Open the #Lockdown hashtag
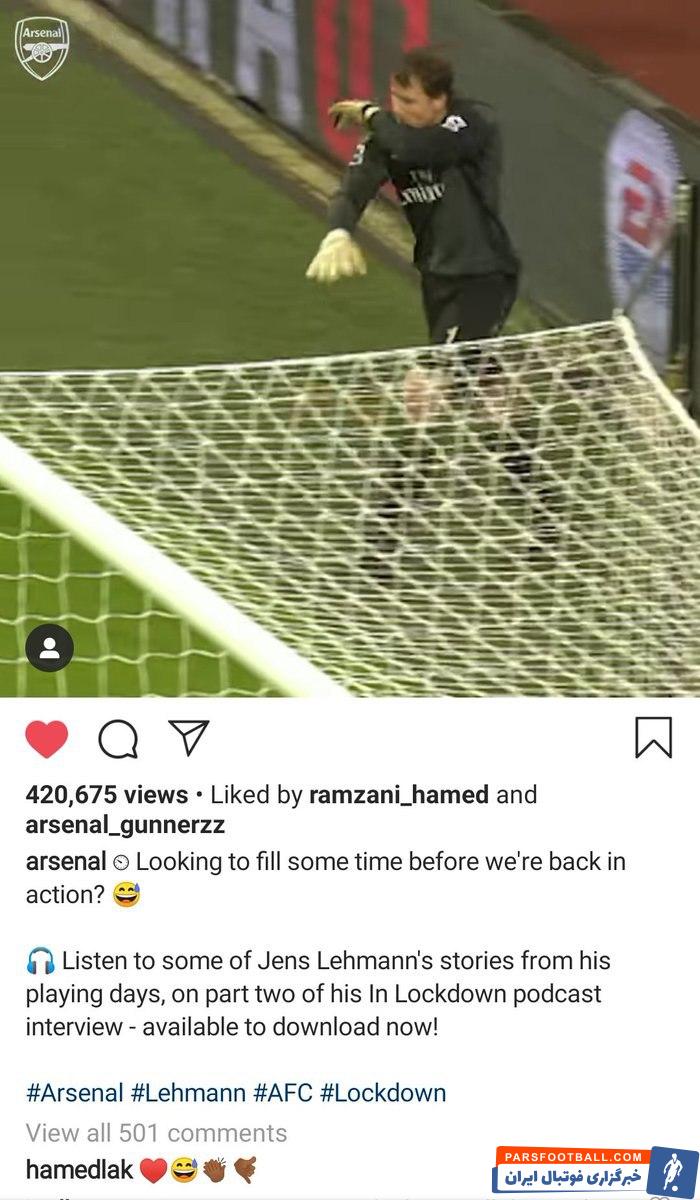 point(382,1093)
